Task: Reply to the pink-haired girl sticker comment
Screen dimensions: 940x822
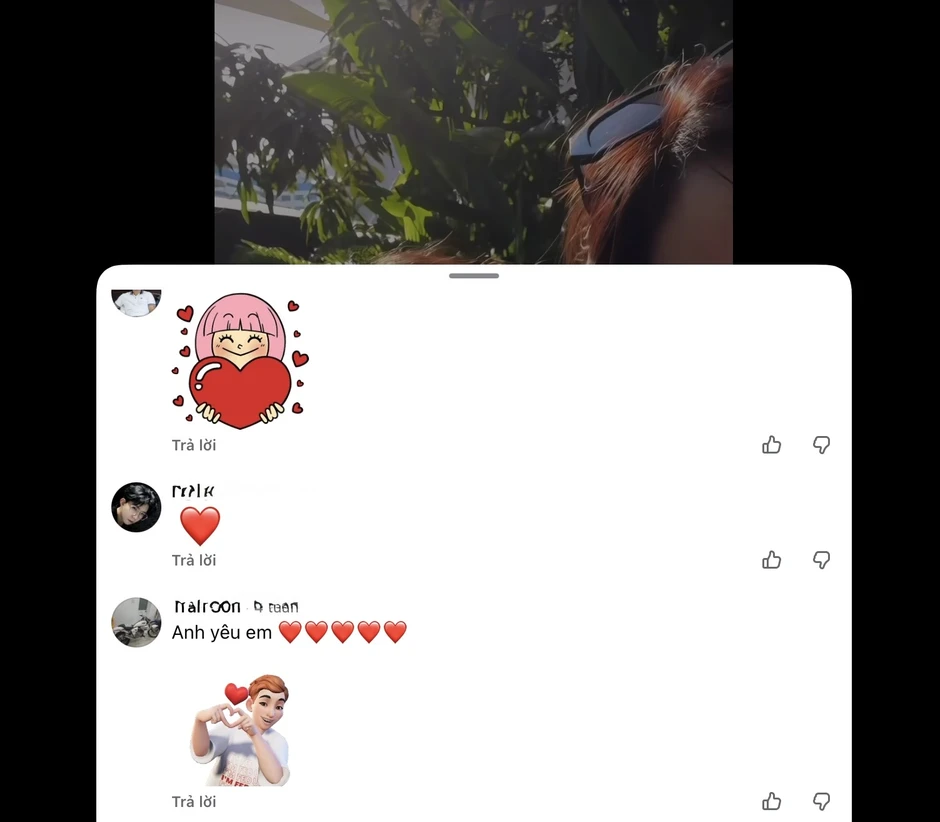Action: 194,445
